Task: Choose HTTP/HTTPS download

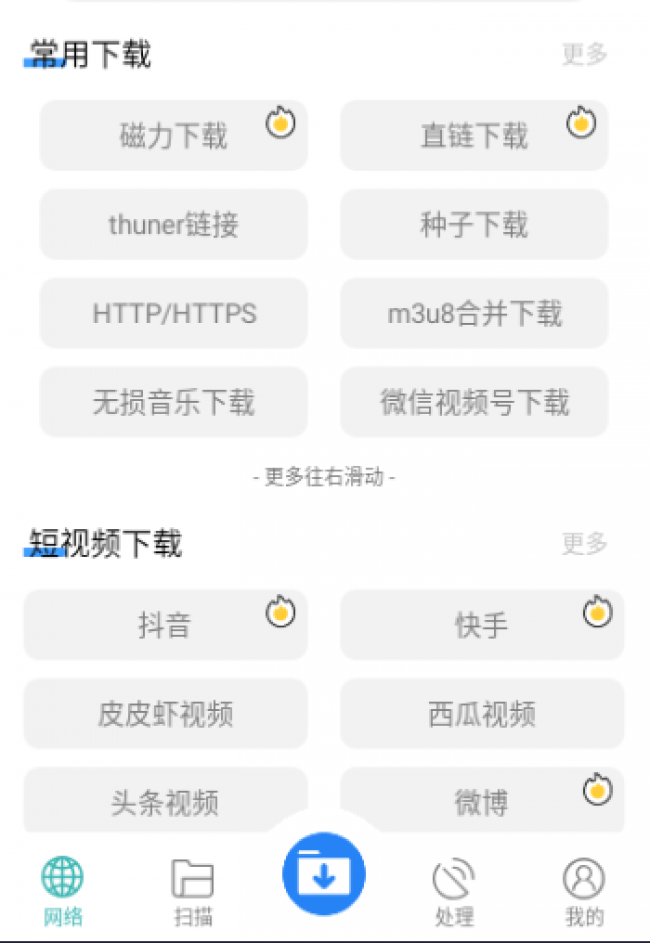Action: (x=173, y=314)
